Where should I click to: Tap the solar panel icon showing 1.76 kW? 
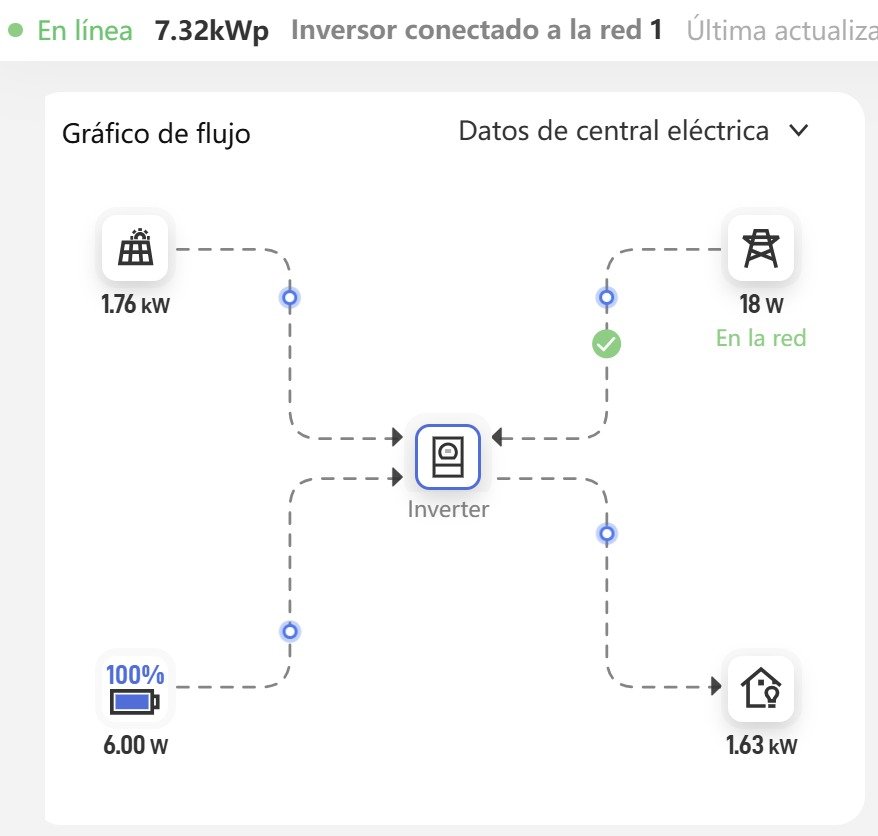coord(135,247)
